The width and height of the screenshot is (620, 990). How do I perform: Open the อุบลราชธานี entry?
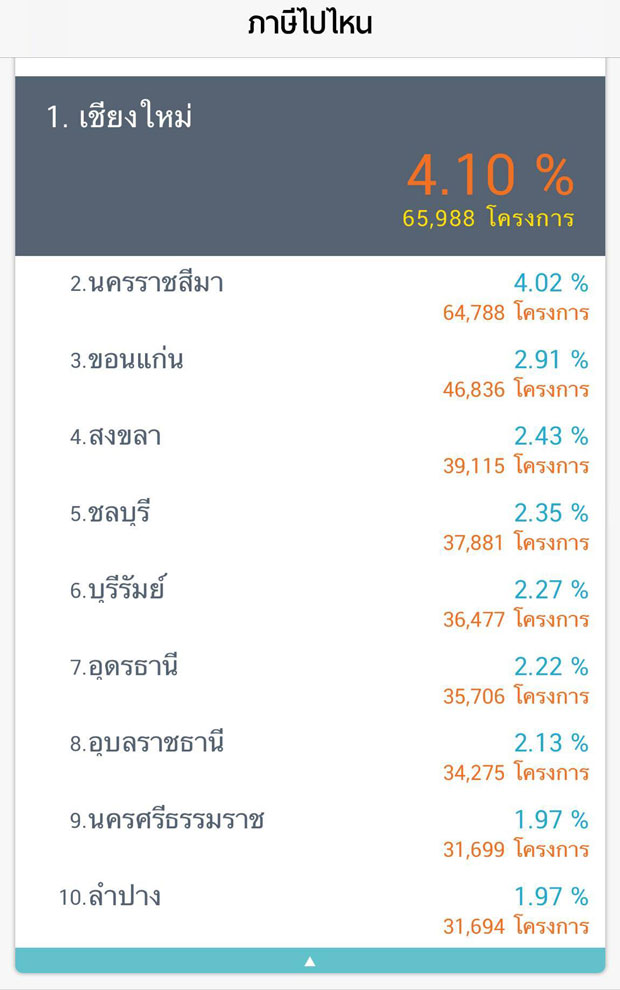pyautogui.click(x=310, y=757)
